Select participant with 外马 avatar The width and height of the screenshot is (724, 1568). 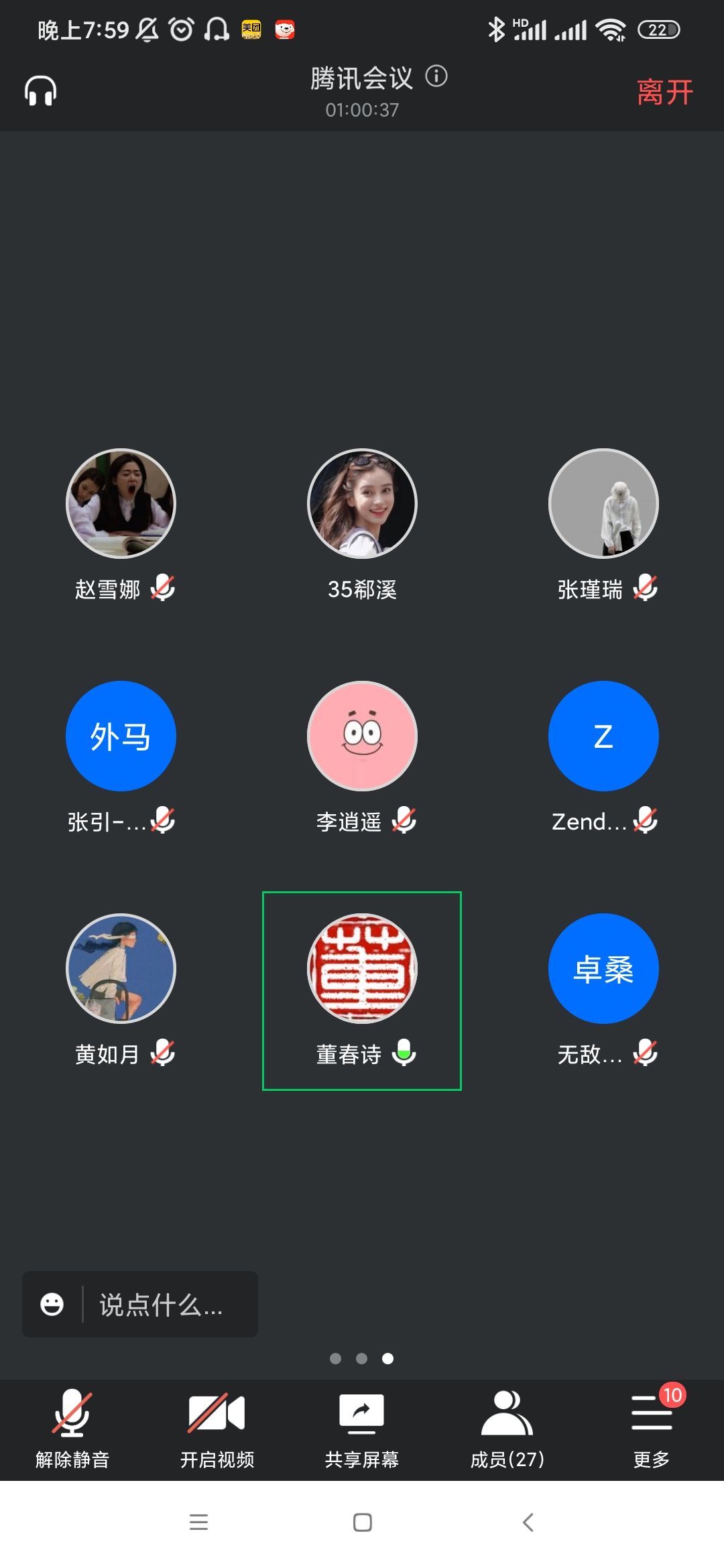[121, 736]
